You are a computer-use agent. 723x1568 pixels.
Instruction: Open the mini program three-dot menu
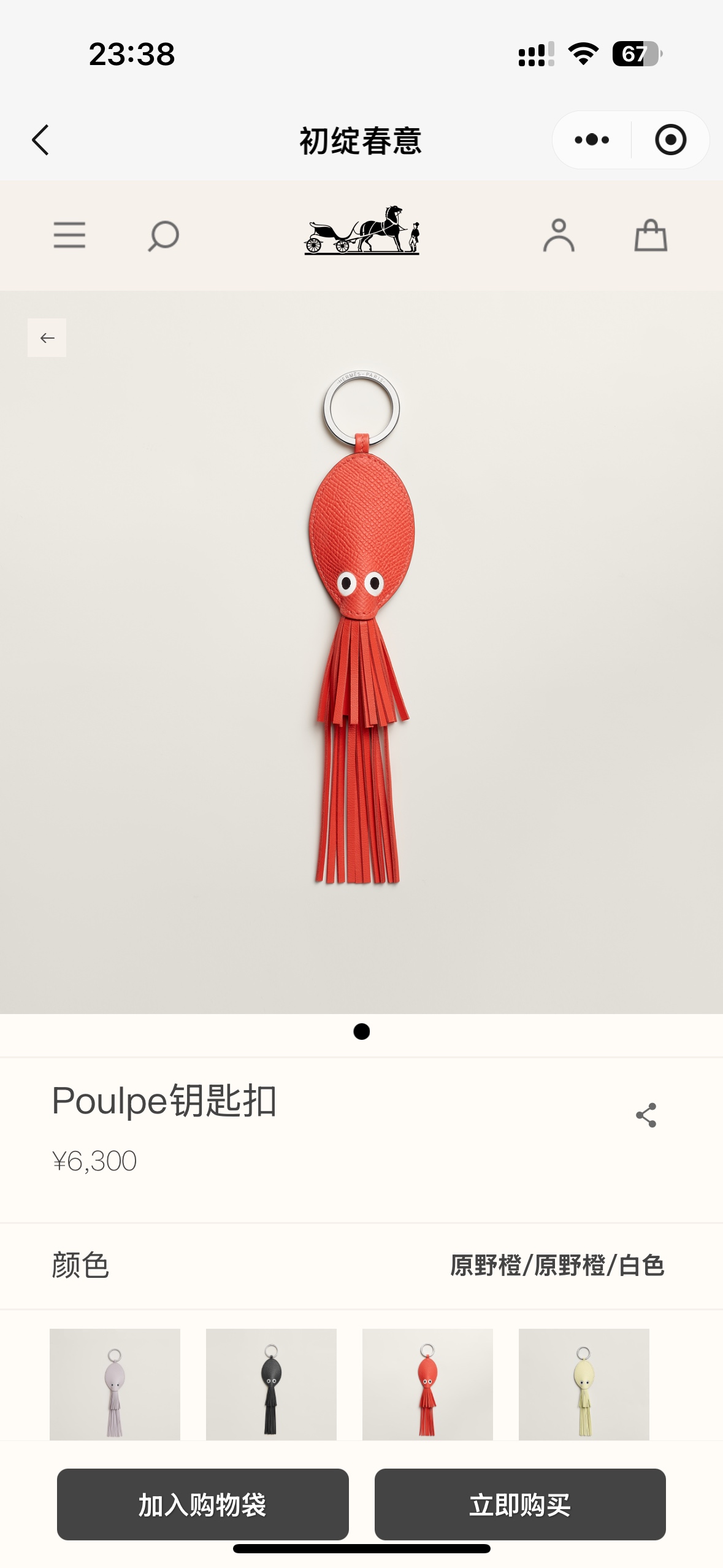(592, 140)
